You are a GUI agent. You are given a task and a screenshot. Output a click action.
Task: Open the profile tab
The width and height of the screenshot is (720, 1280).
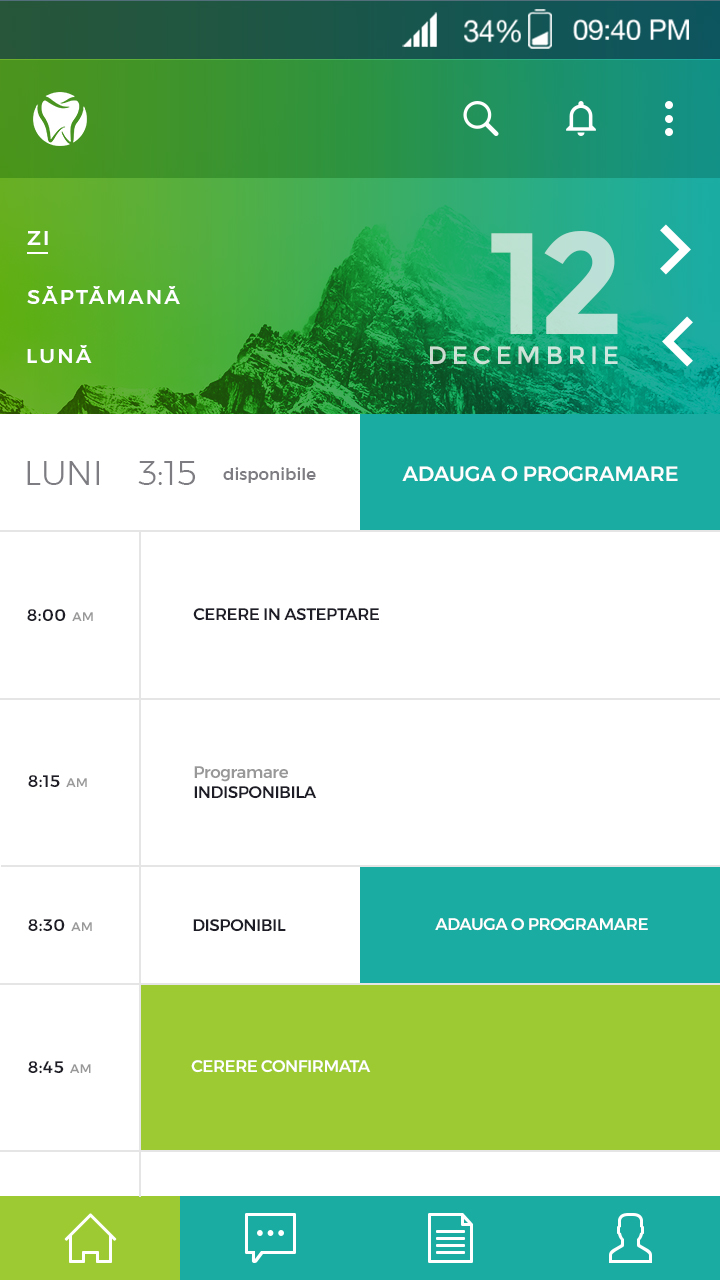[630, 1238]
